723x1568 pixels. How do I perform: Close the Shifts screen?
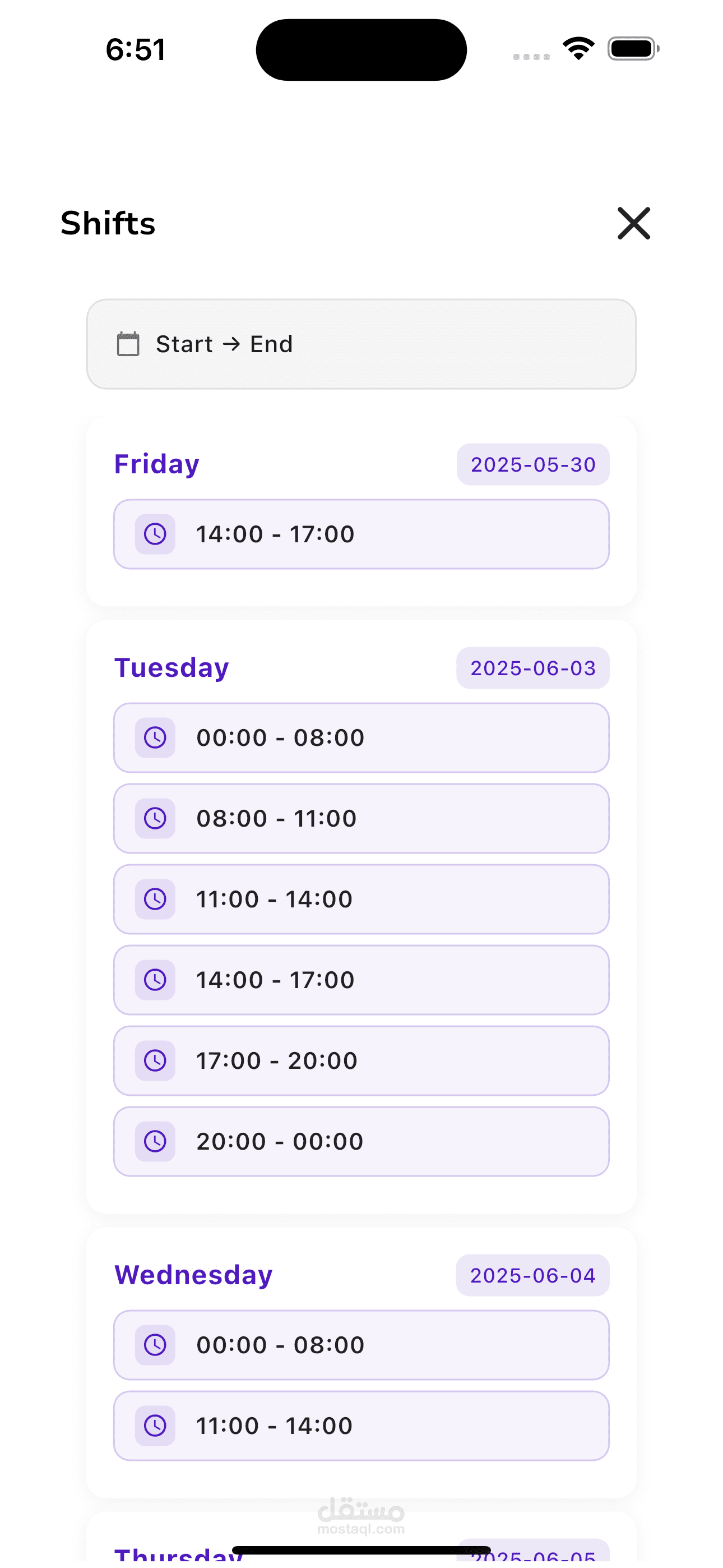tap(633, 223)
